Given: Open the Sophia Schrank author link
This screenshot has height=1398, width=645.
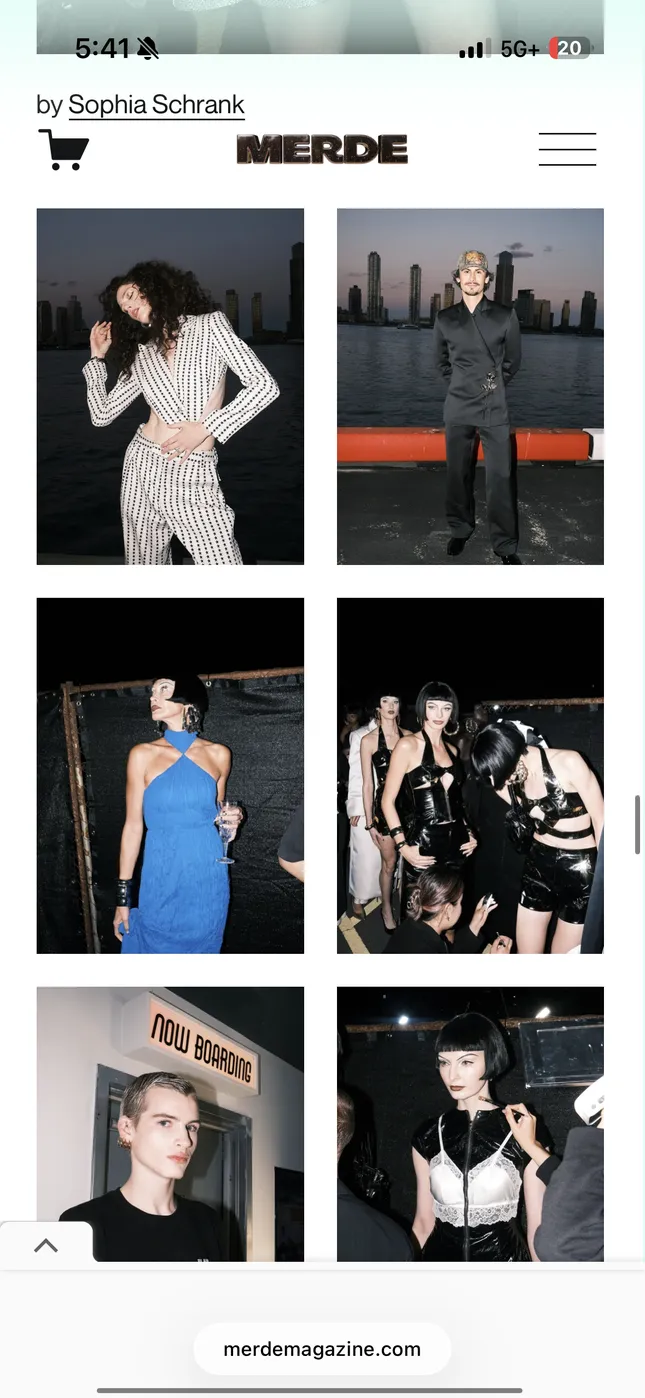Looking at the screenshot, I should pyautogui.click(x=156, y=104).
